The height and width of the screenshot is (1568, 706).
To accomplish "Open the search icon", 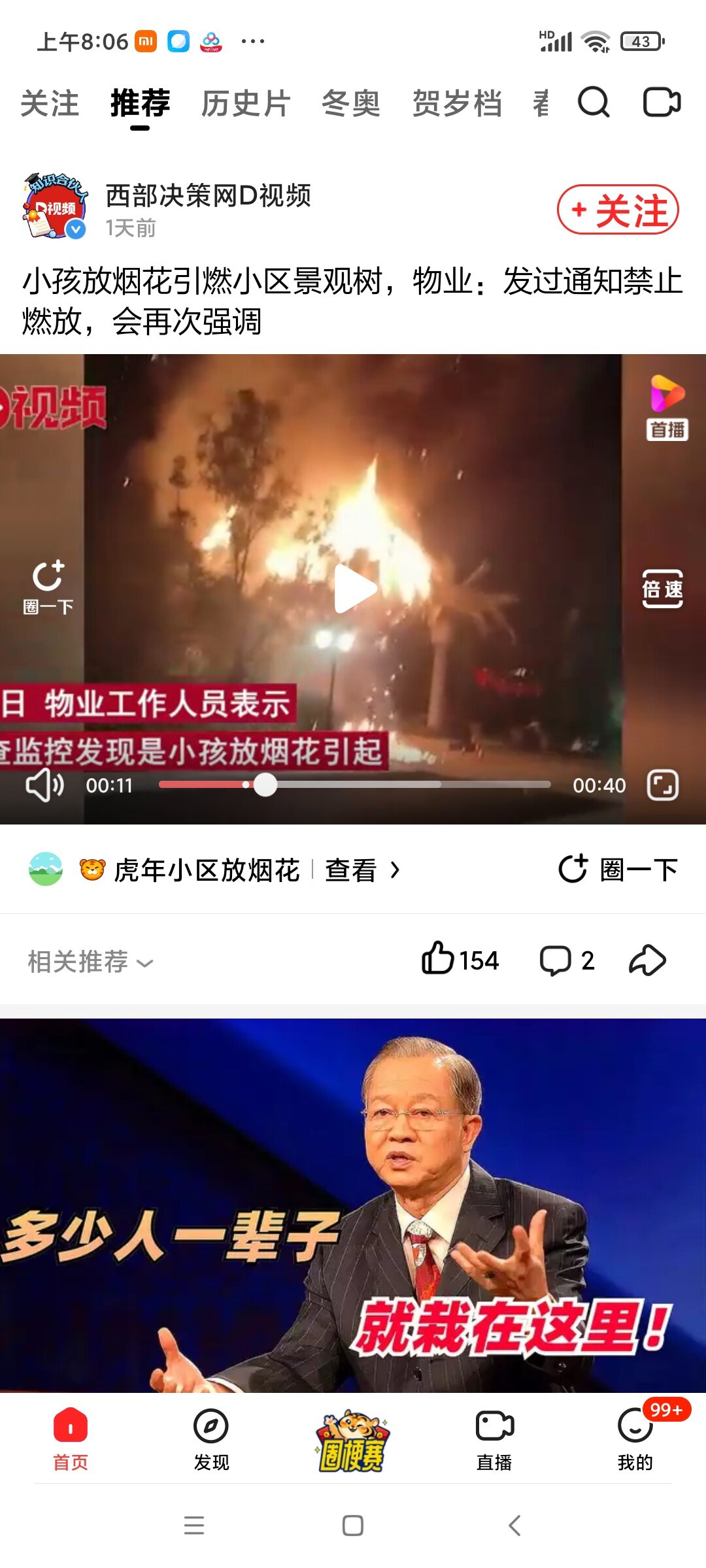I will tap(594, 103).
